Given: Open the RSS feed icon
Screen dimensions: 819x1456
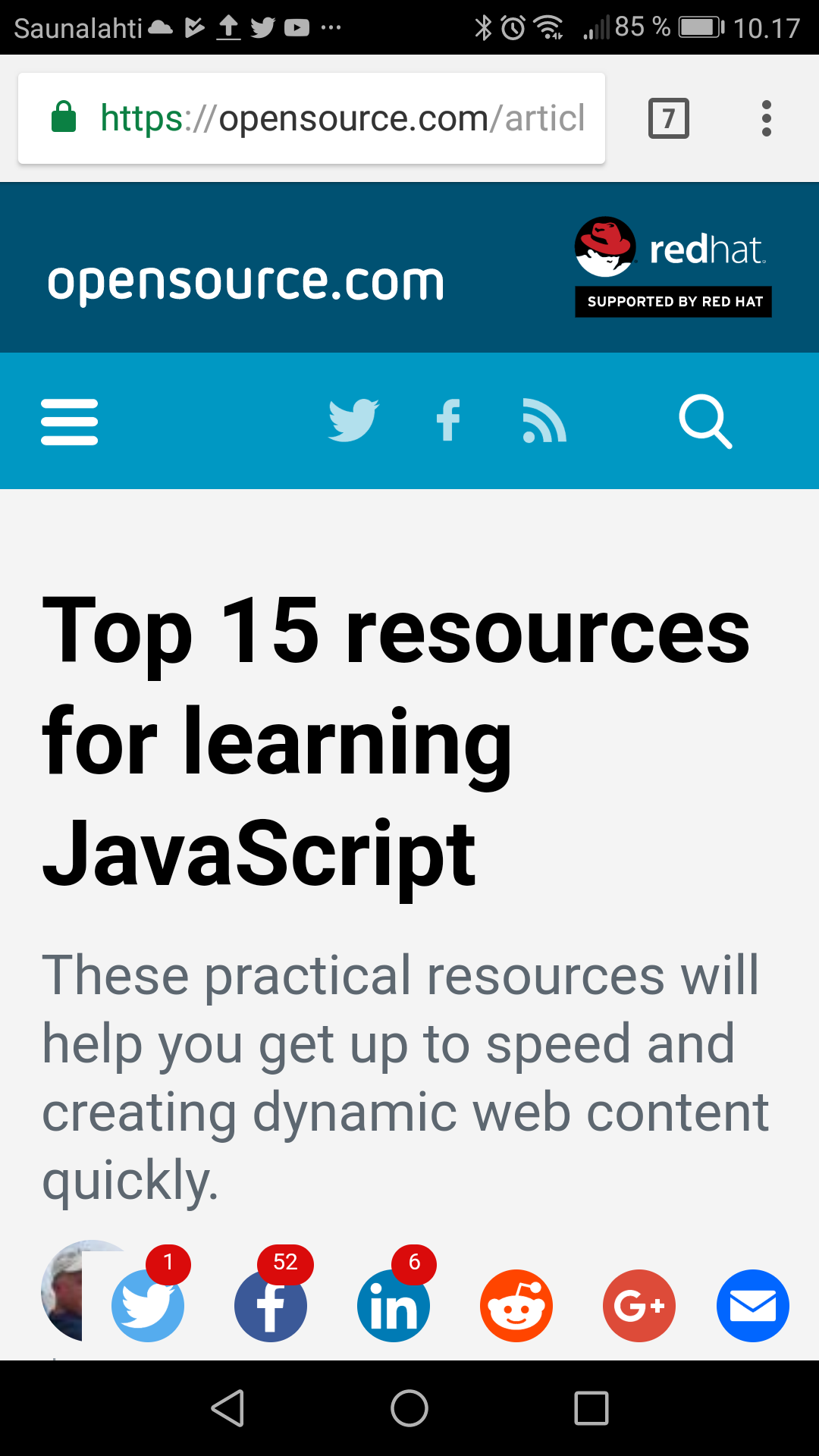Looking at the screenshot, I should 544,420.
